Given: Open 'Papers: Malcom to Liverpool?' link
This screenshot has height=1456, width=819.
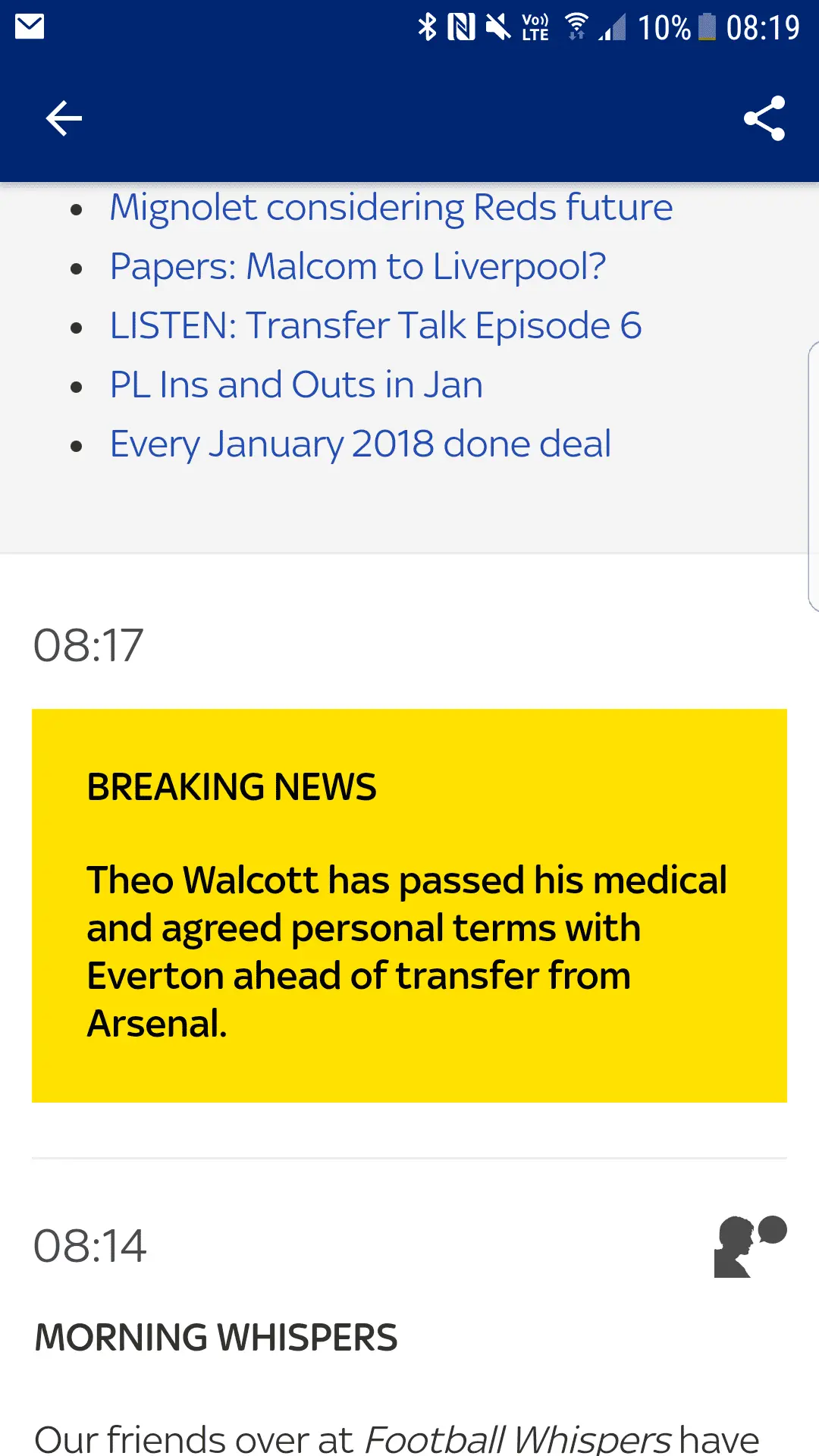Looking at the screenshot, I should tap(357, 267).
